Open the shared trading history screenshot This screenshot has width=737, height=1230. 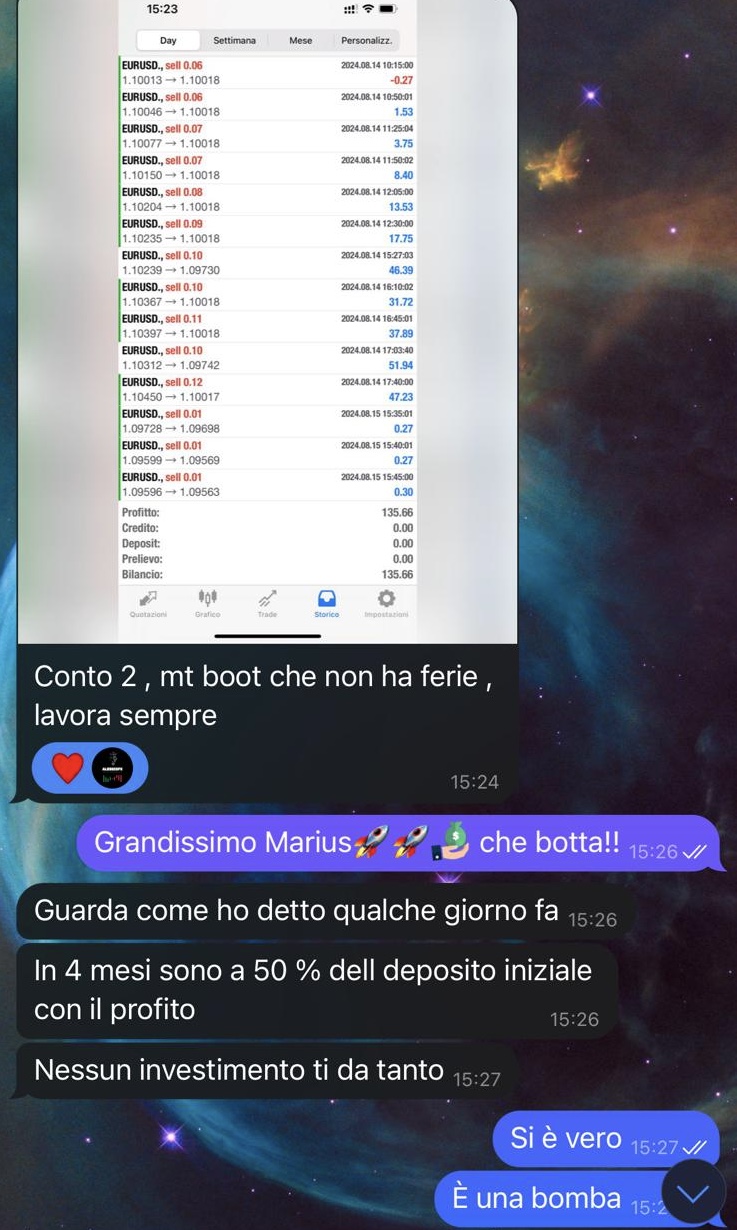267,321
